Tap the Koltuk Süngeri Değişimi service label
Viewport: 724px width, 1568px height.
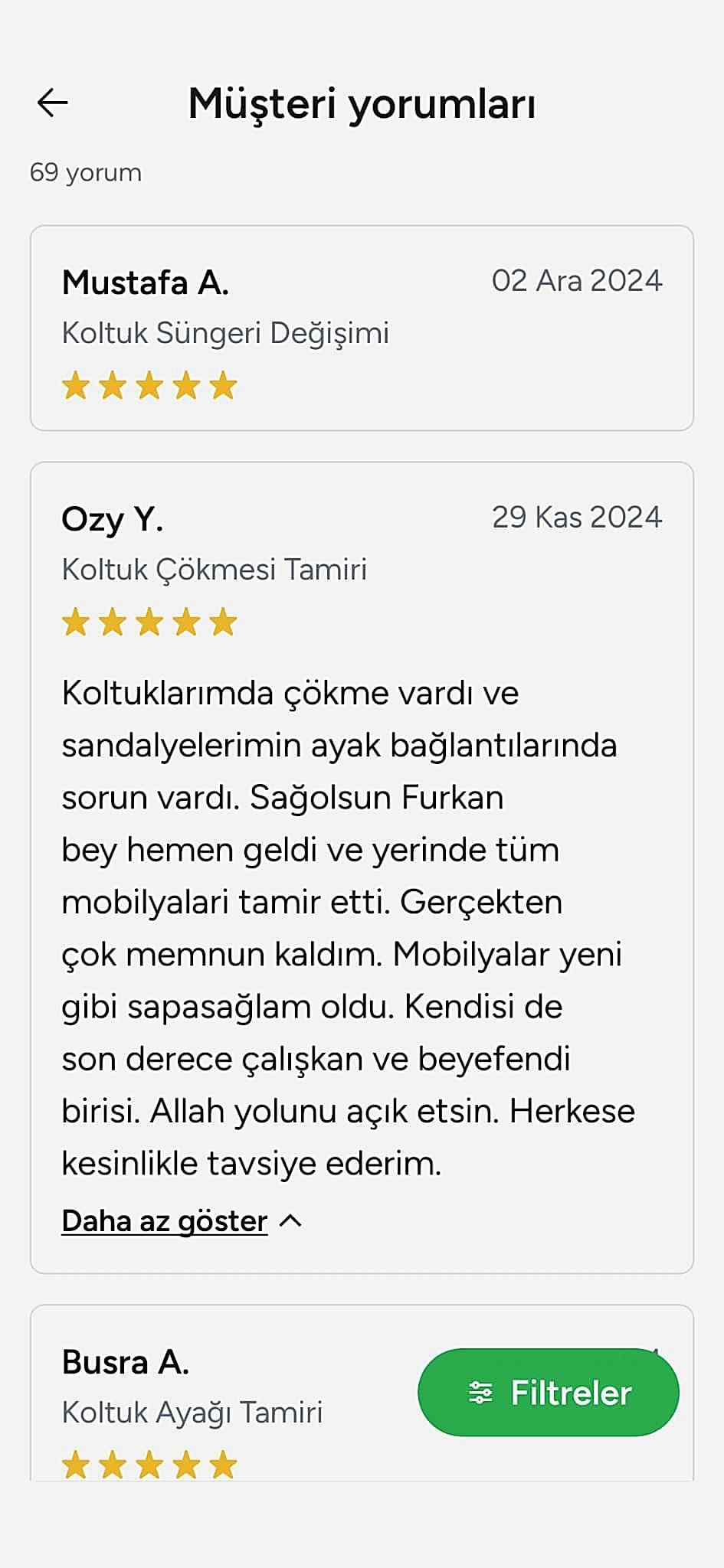point(226,332)
